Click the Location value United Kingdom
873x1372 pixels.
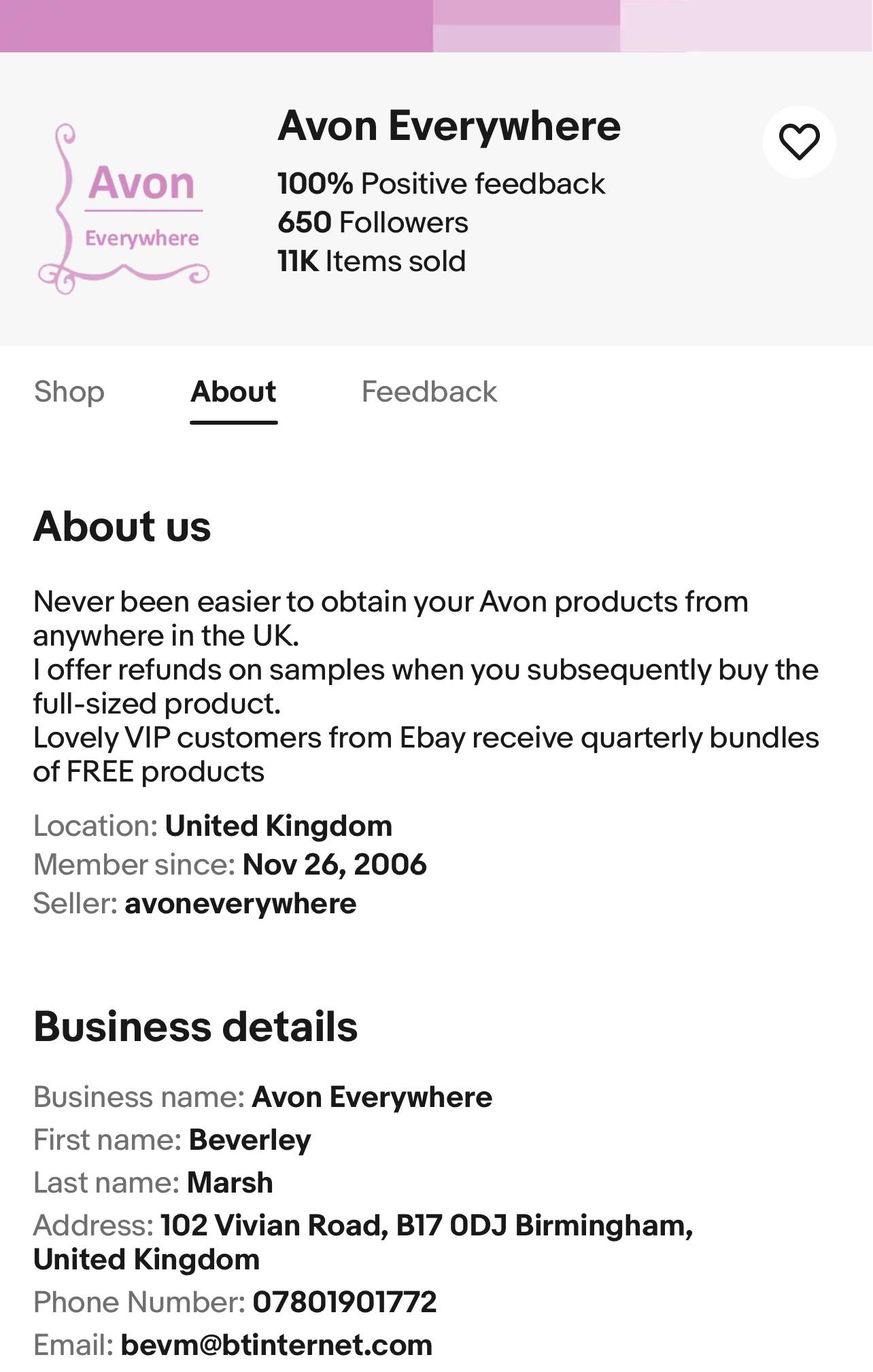279,826
